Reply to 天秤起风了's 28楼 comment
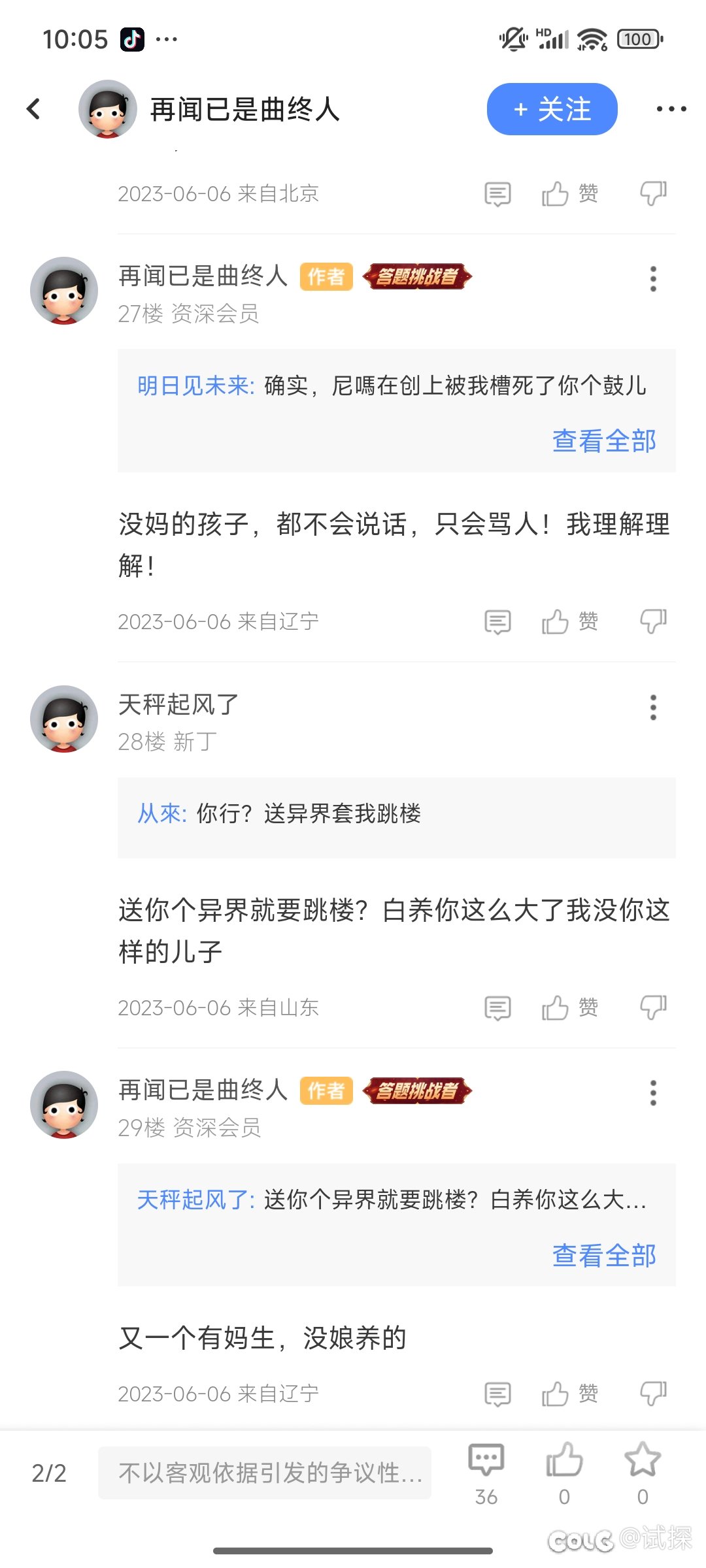 (497, 1008)
